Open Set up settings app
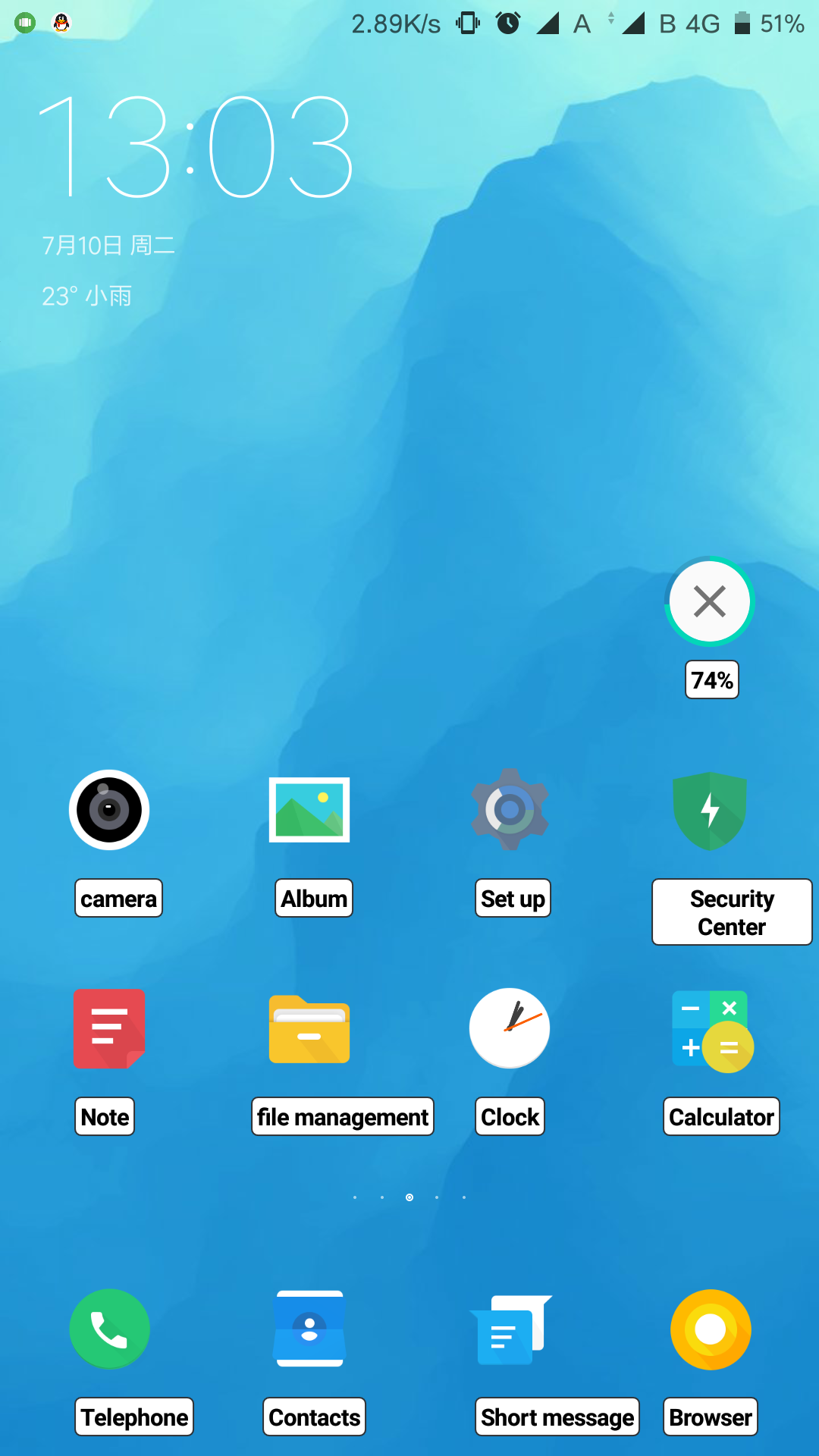 (x=510, y=810)
